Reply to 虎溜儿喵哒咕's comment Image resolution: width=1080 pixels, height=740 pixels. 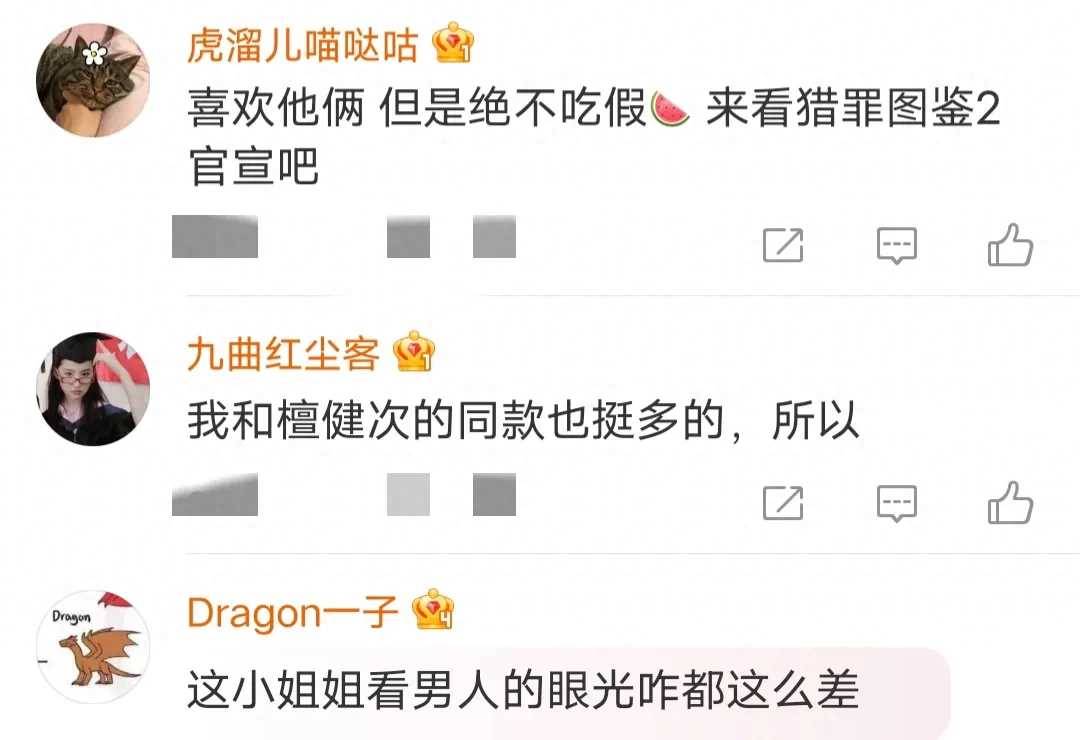[896, 244]
